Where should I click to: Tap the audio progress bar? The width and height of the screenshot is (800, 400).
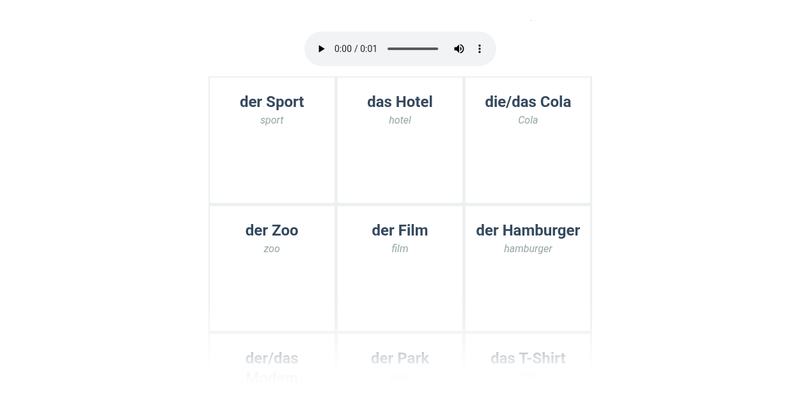point(412,49)
